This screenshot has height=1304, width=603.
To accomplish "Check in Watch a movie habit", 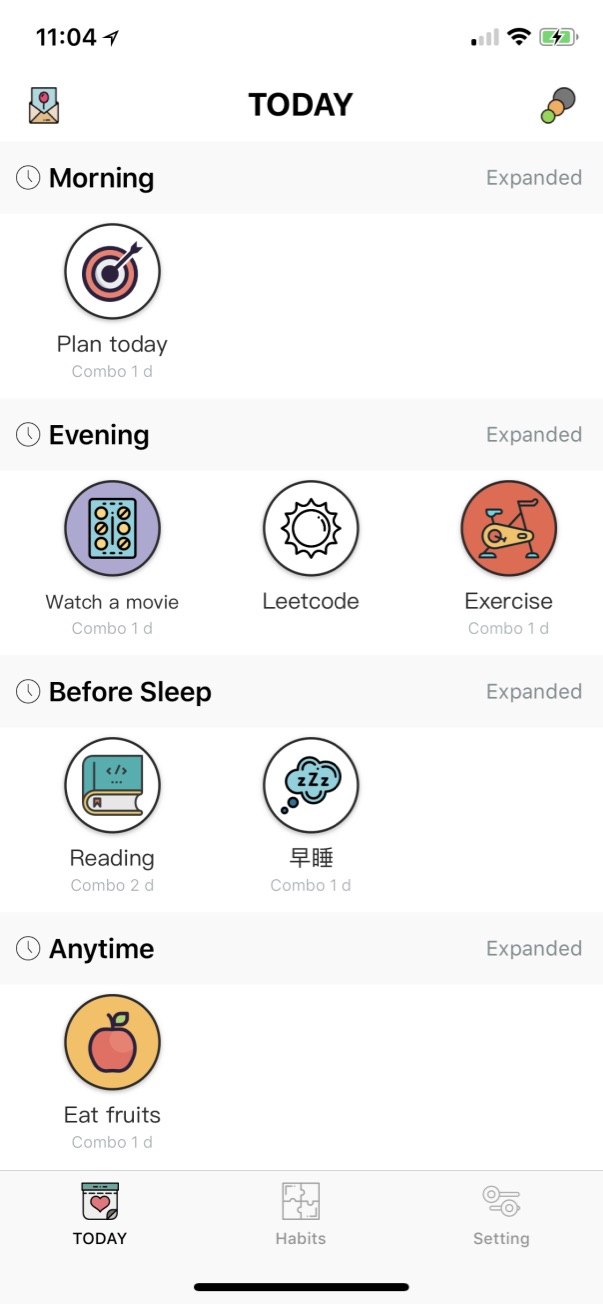I will [x=112, y=529].
